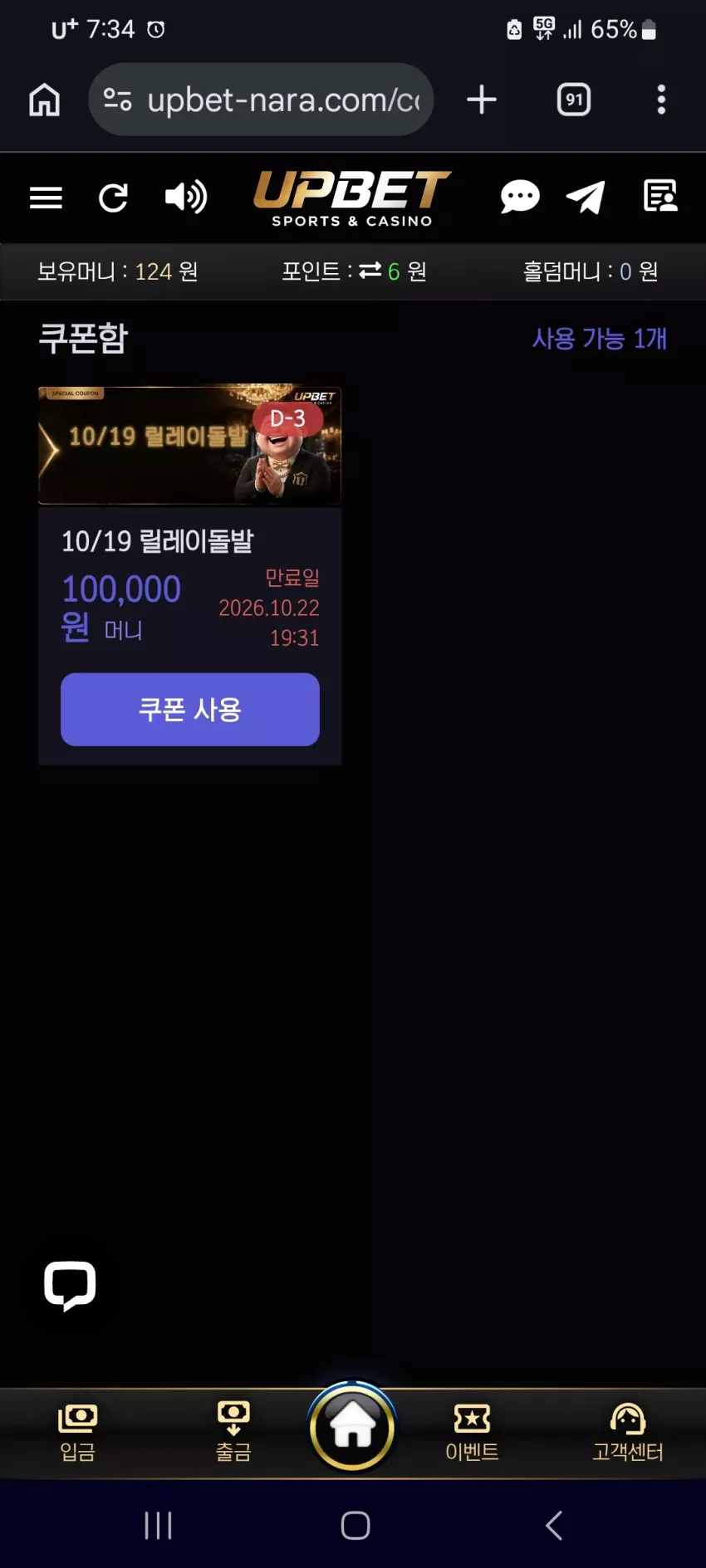Toggle the sound speaker icon
Image resolution: width=706 pixels, height=1568 pixels.
point(186,198)
